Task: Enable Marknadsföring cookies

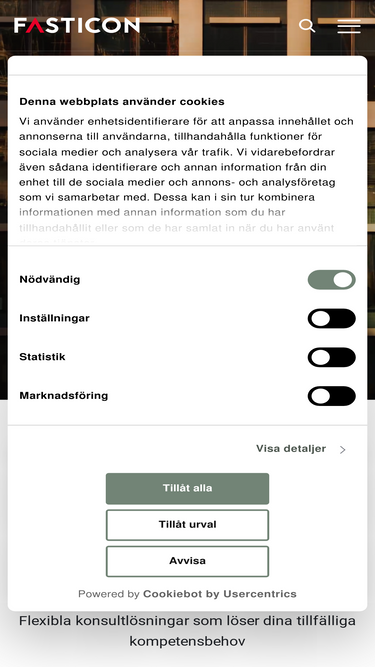Action: 332,396
